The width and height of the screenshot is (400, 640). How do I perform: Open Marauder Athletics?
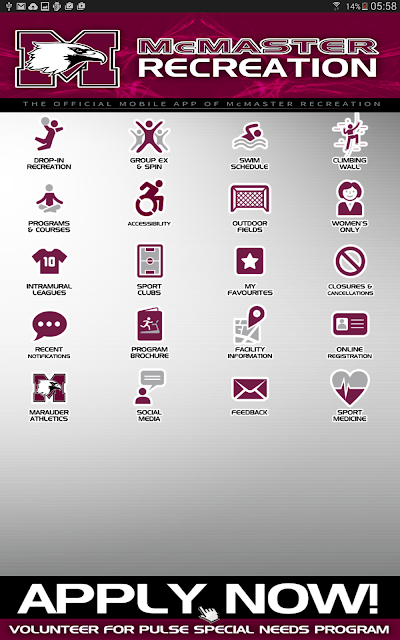(49, 397)
